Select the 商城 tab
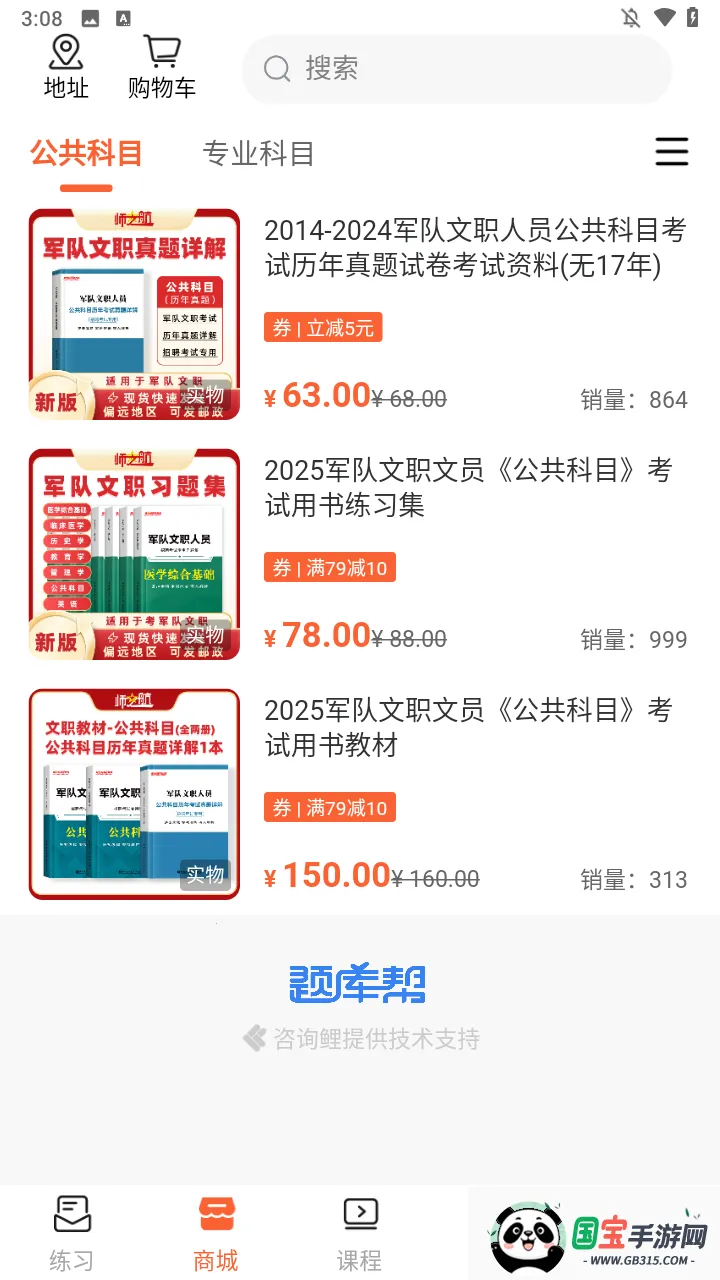Image resolution: width=720 pixels, height=1280 pixels. 216,1233
